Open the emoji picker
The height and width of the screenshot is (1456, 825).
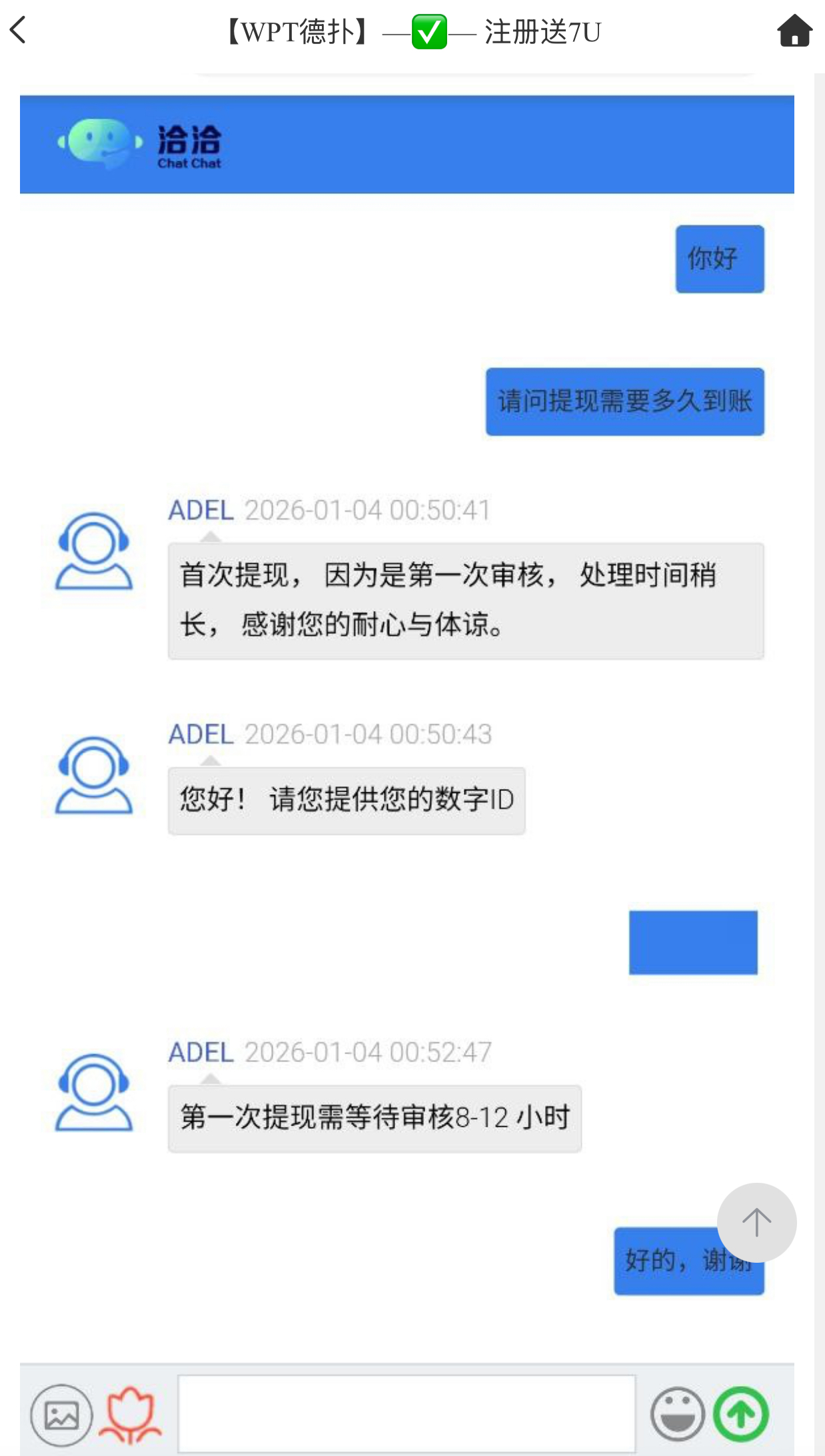click(677, 1414)
